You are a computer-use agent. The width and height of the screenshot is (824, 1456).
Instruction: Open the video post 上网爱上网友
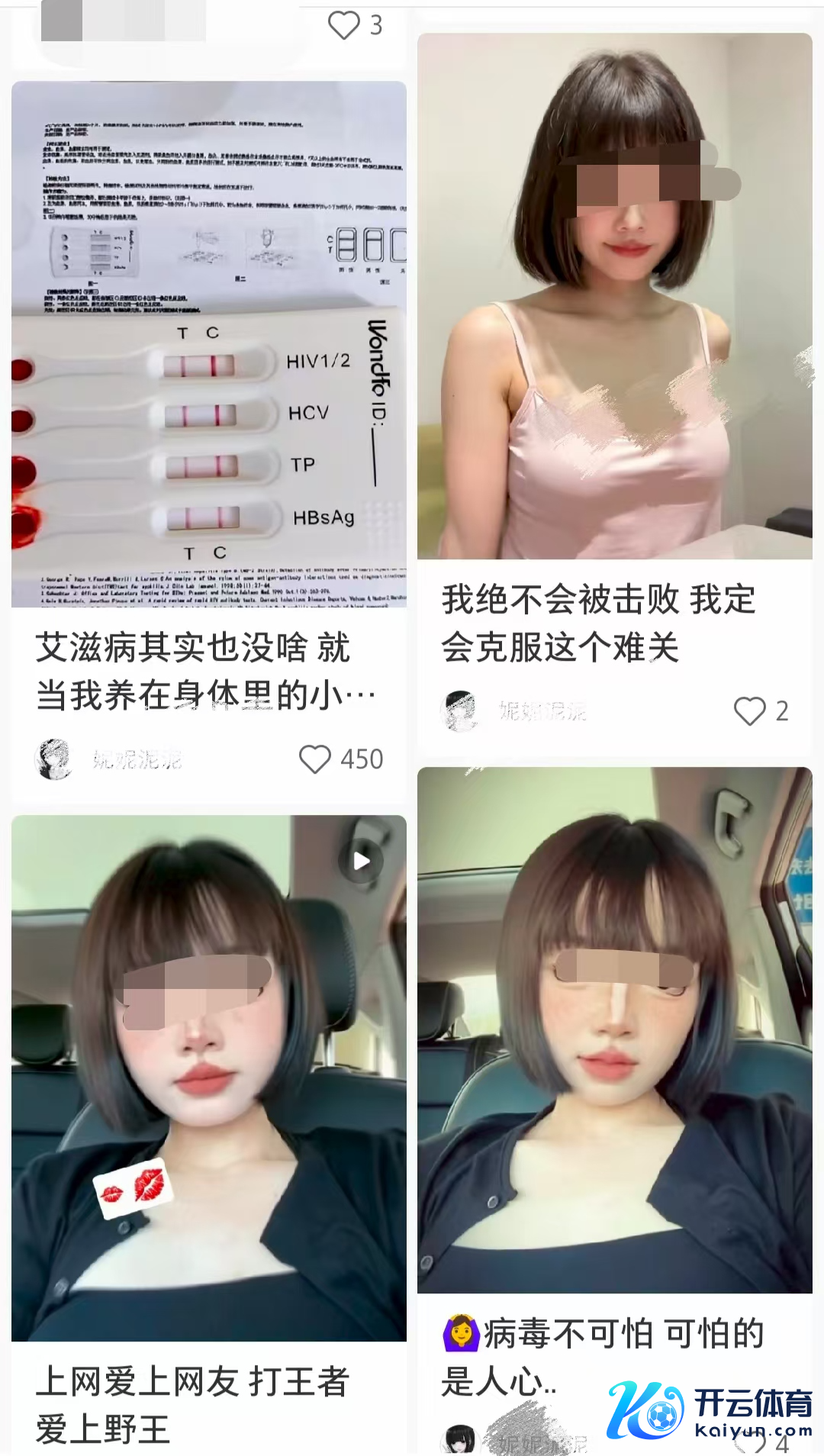pyautogui.click(x=208, y=1078)
